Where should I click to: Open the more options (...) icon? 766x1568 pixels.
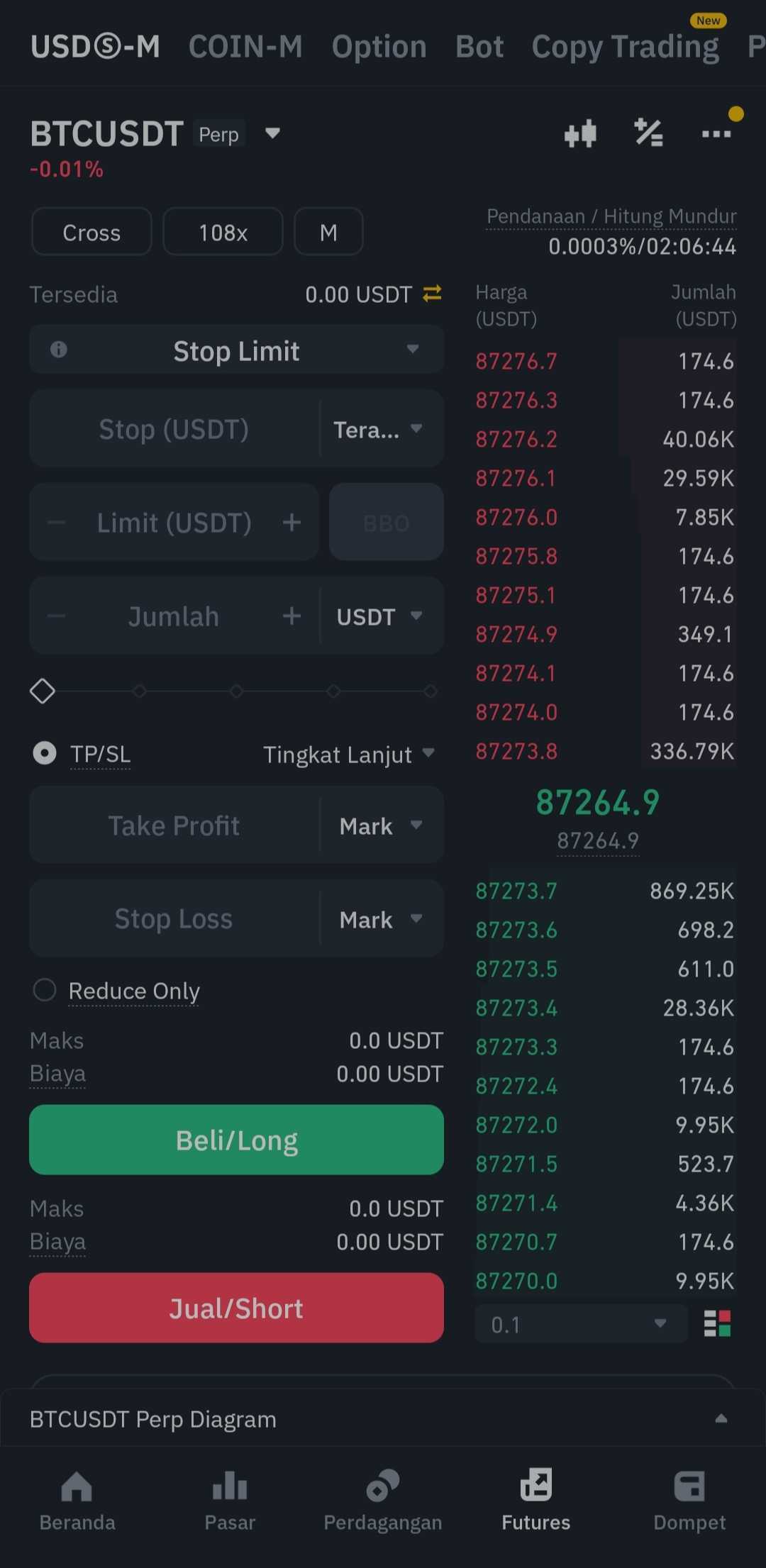tap(716, 133)
